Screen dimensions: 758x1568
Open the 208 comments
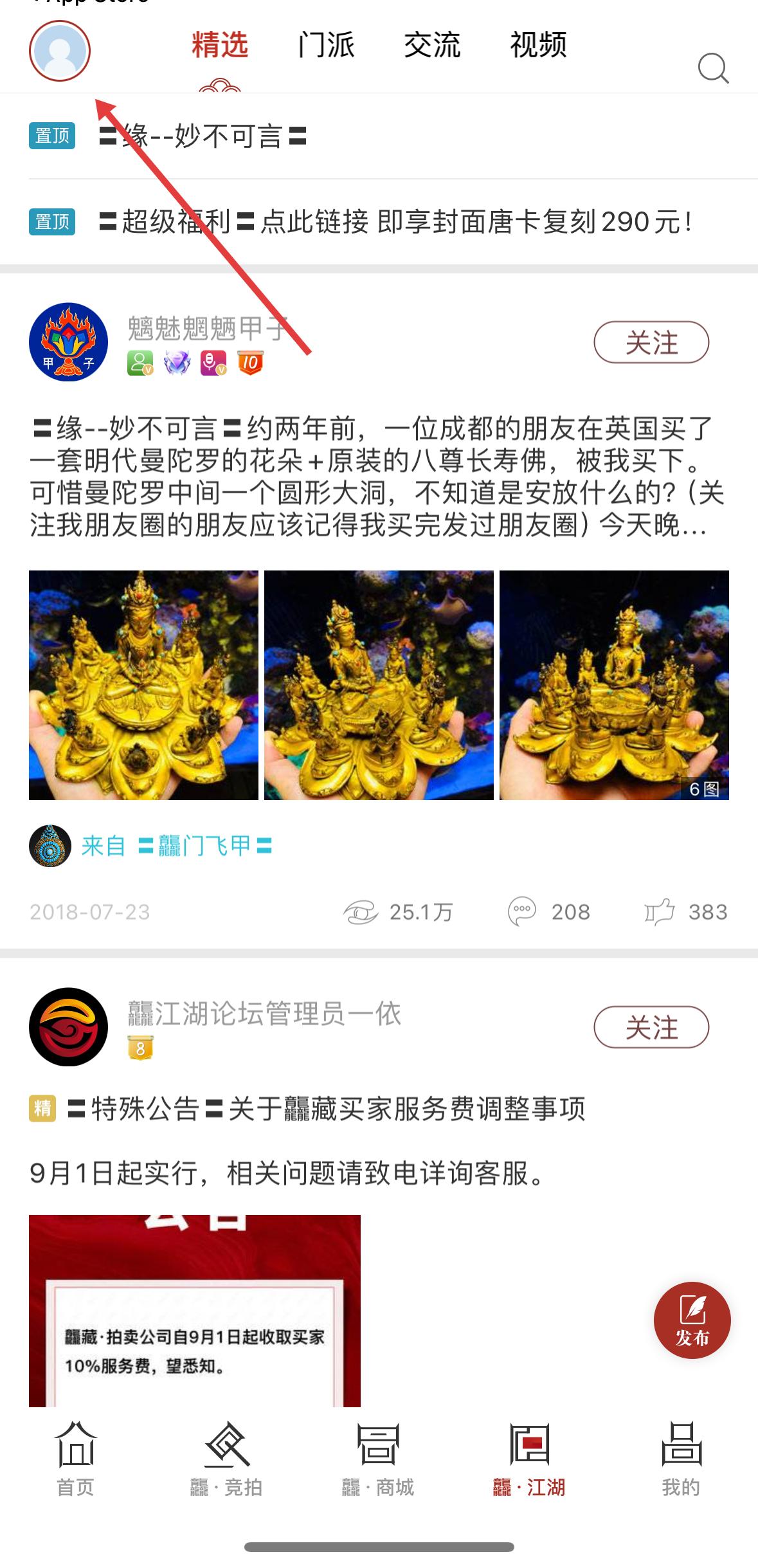(x=550, y=912)
